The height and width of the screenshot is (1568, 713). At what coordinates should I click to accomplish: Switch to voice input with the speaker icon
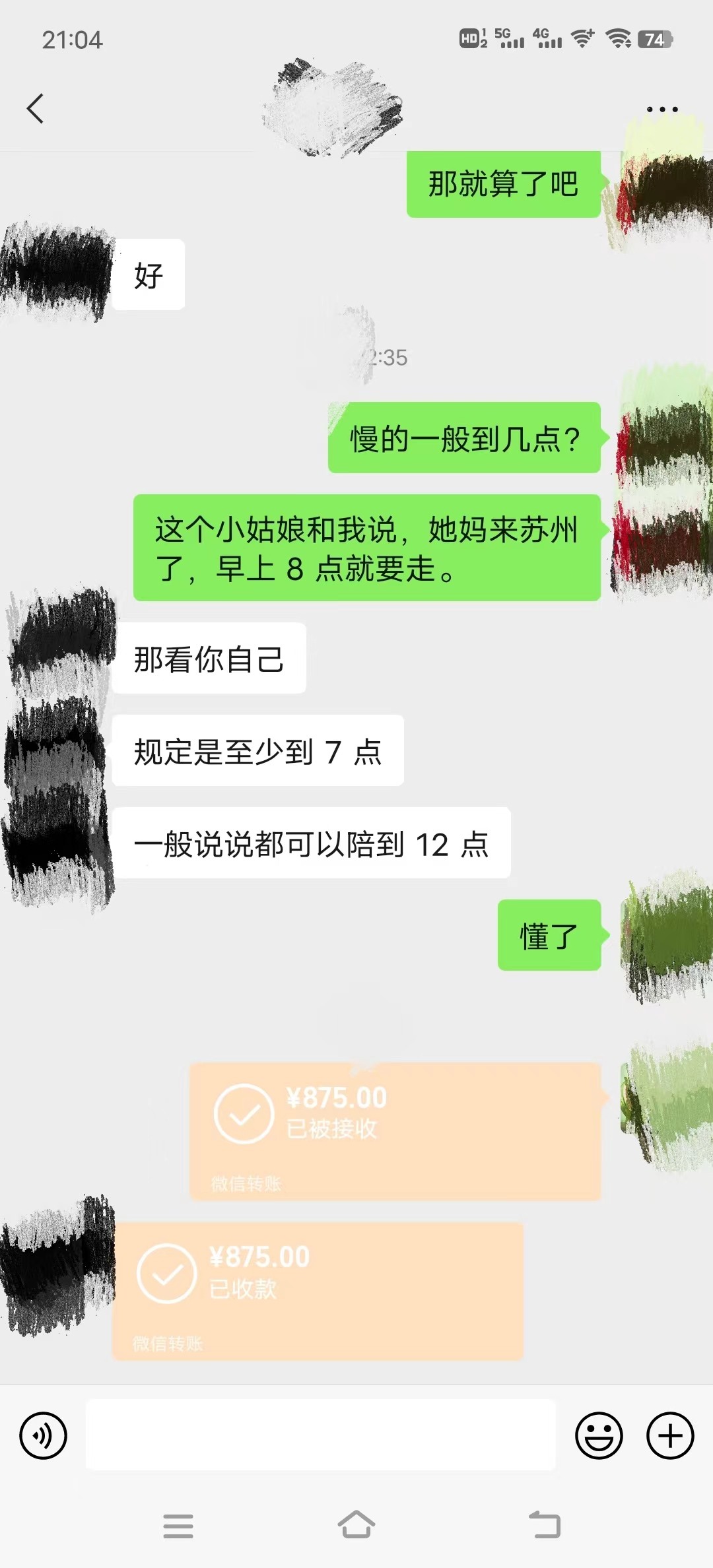[x=42, y=1435]
